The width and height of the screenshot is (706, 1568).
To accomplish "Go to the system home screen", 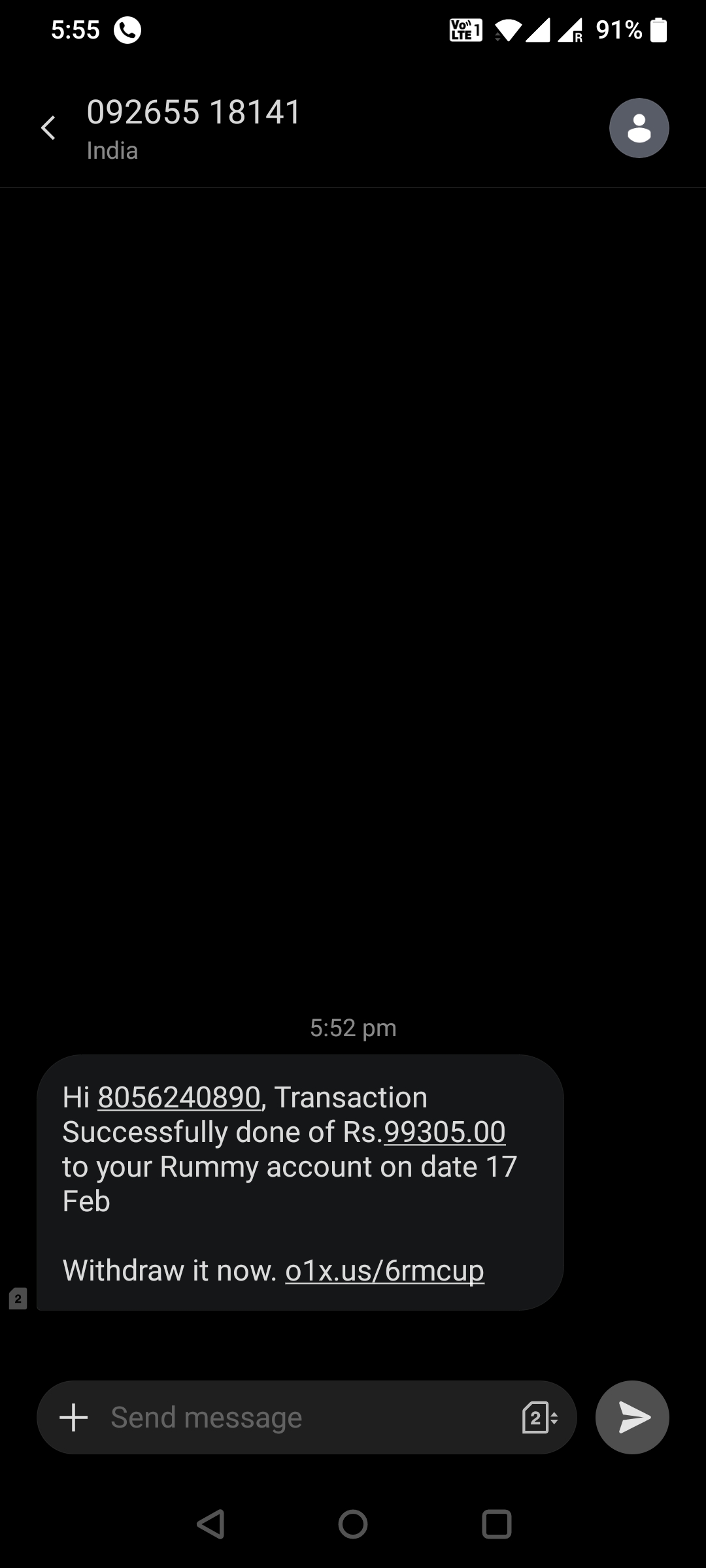I will pyautogui.click(x=353, y=1524).
